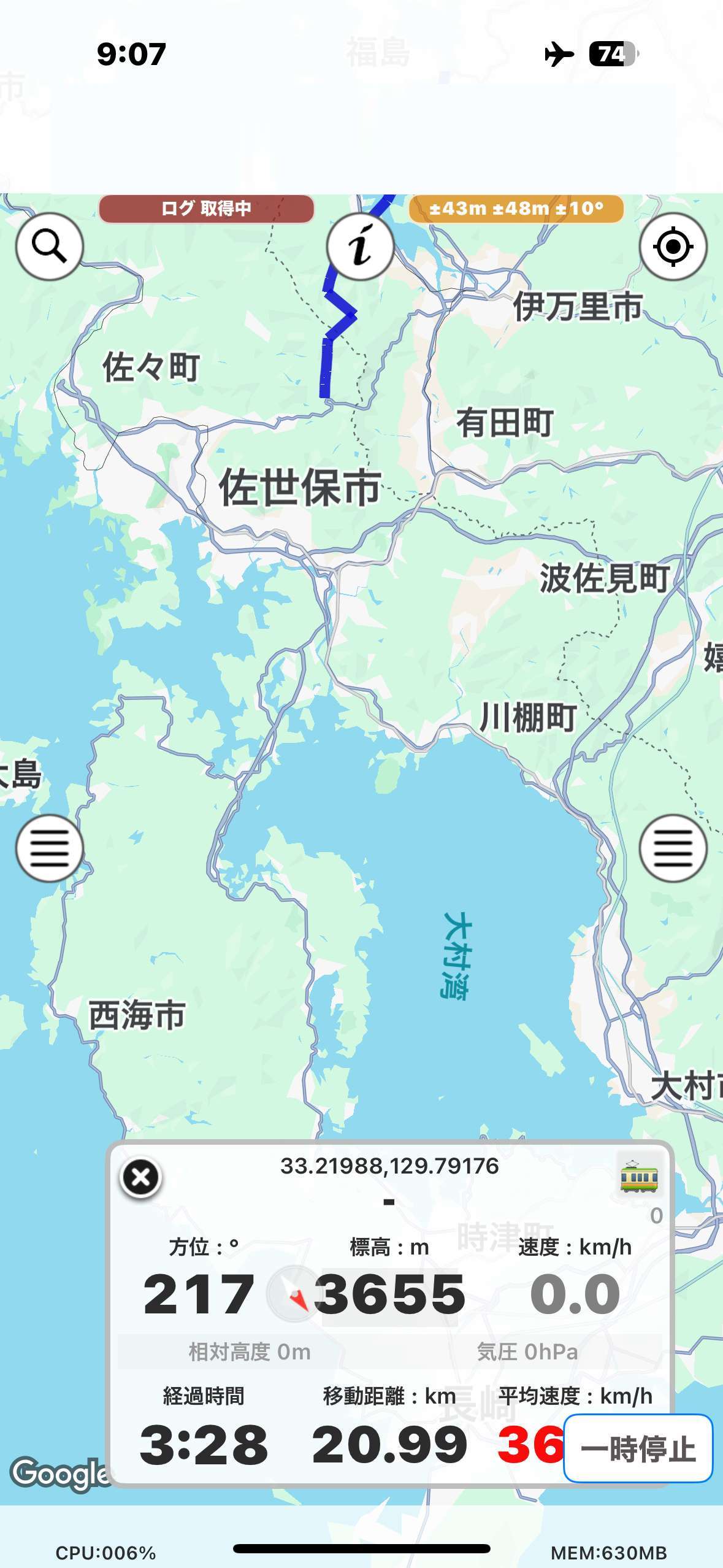
Task: Tap the ログ取得中 status badge
Action: coord(207,209)
